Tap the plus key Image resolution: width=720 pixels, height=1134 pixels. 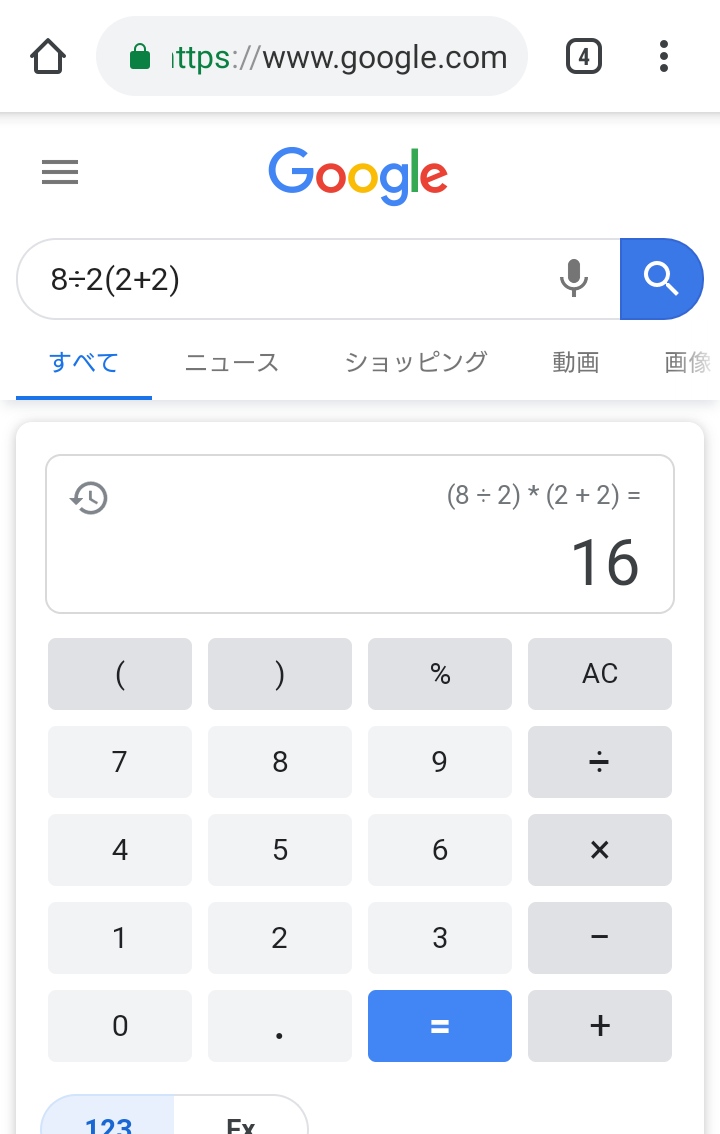[x=600, y=1026]
